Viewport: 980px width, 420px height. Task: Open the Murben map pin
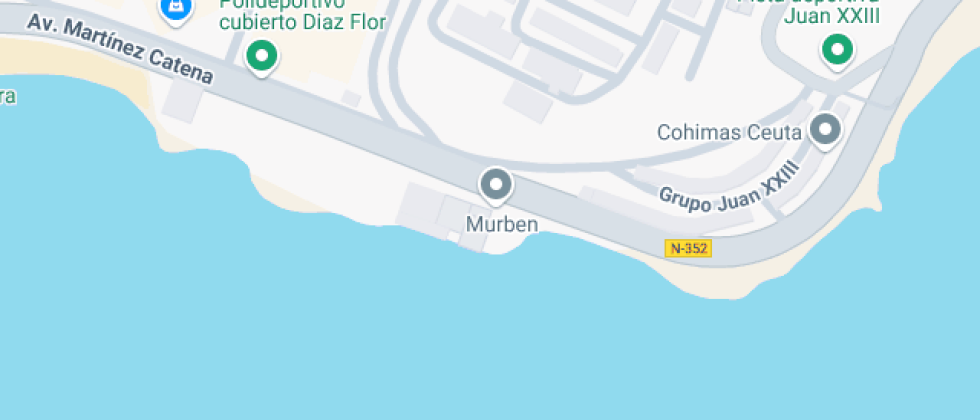(x=496, y=185)
